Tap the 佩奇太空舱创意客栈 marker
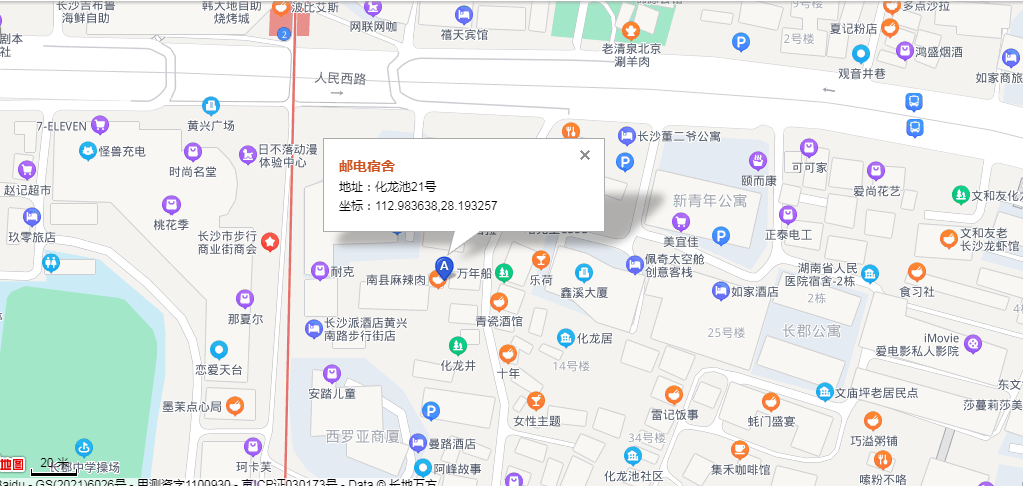 tap(634, 265)
